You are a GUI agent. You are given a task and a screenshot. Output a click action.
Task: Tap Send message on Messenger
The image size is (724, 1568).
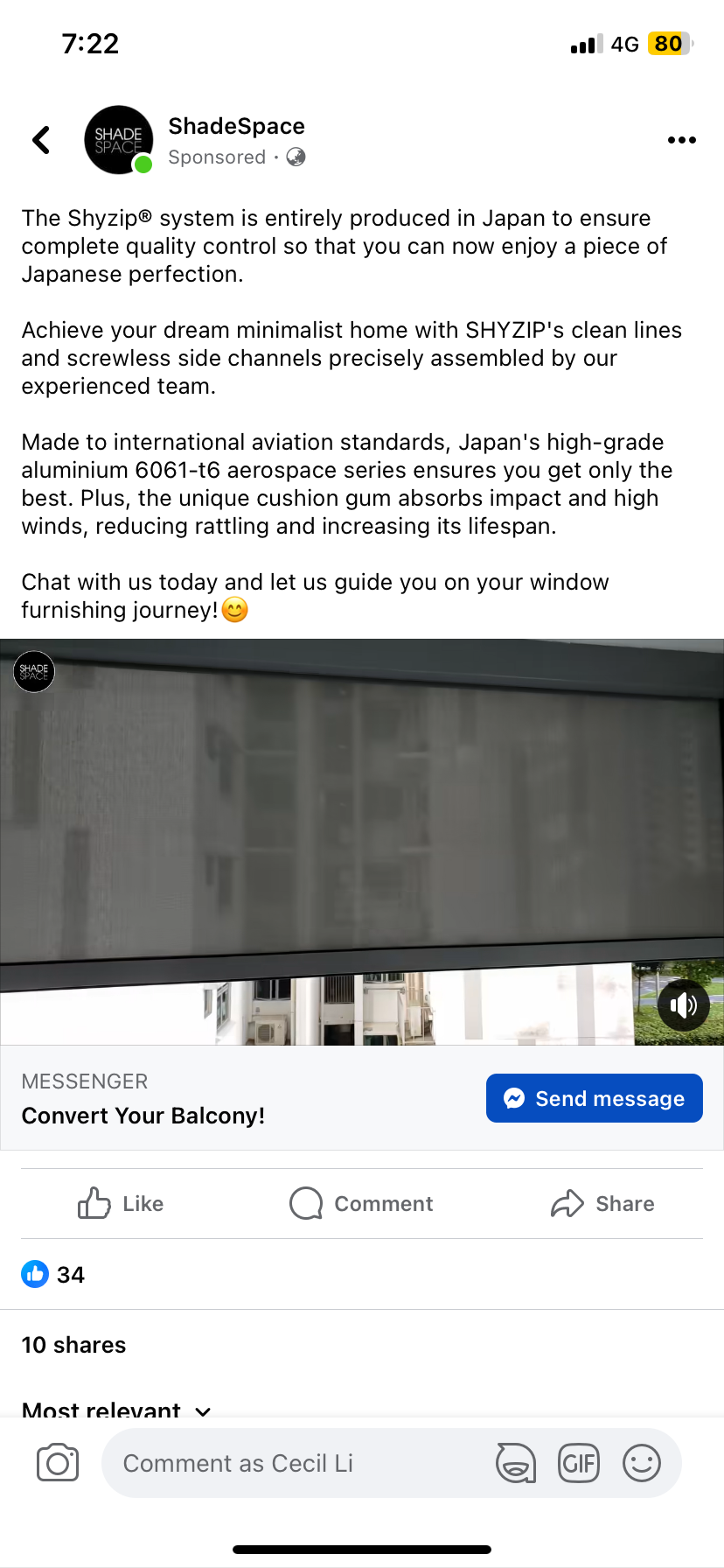594,1098
